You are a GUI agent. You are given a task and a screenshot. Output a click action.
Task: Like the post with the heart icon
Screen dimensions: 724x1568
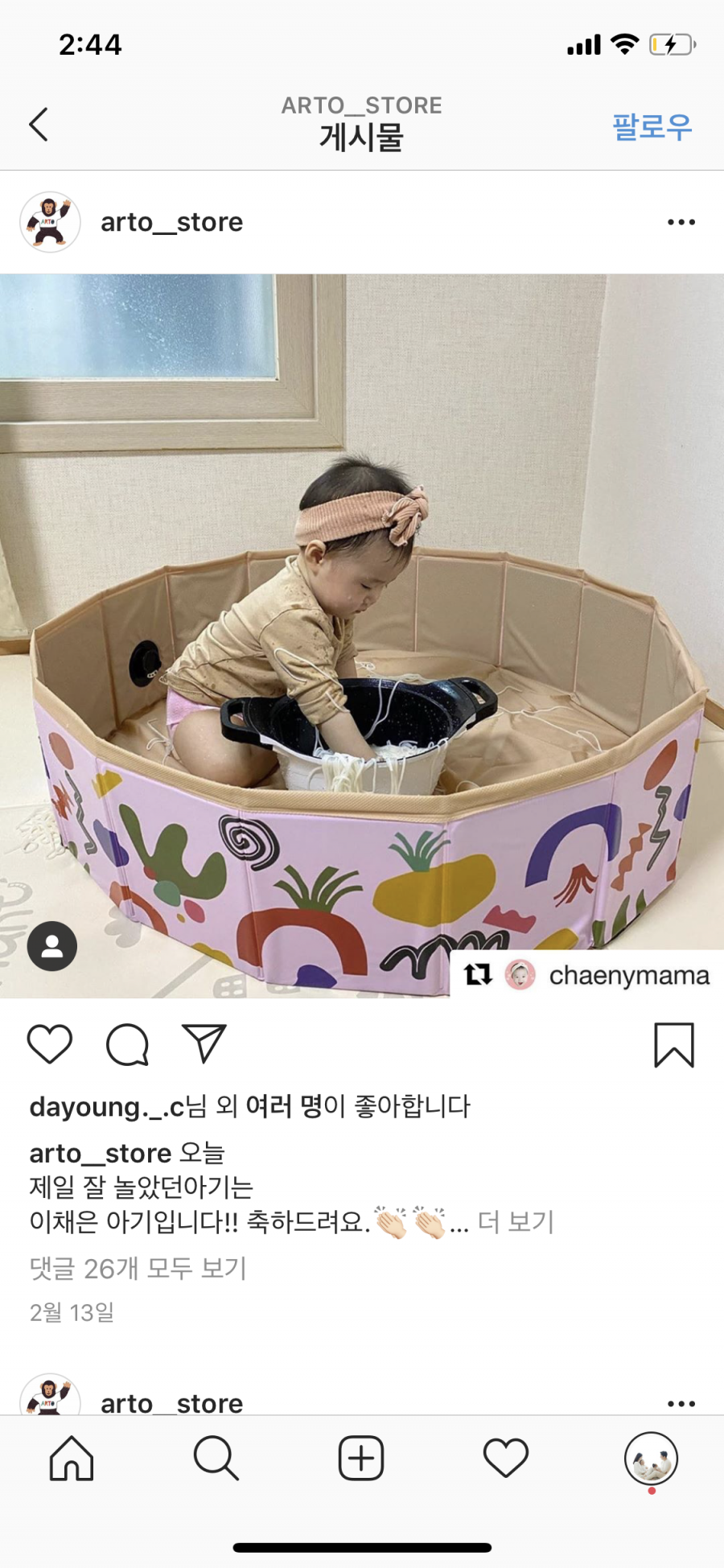[x=50, y=1044]
